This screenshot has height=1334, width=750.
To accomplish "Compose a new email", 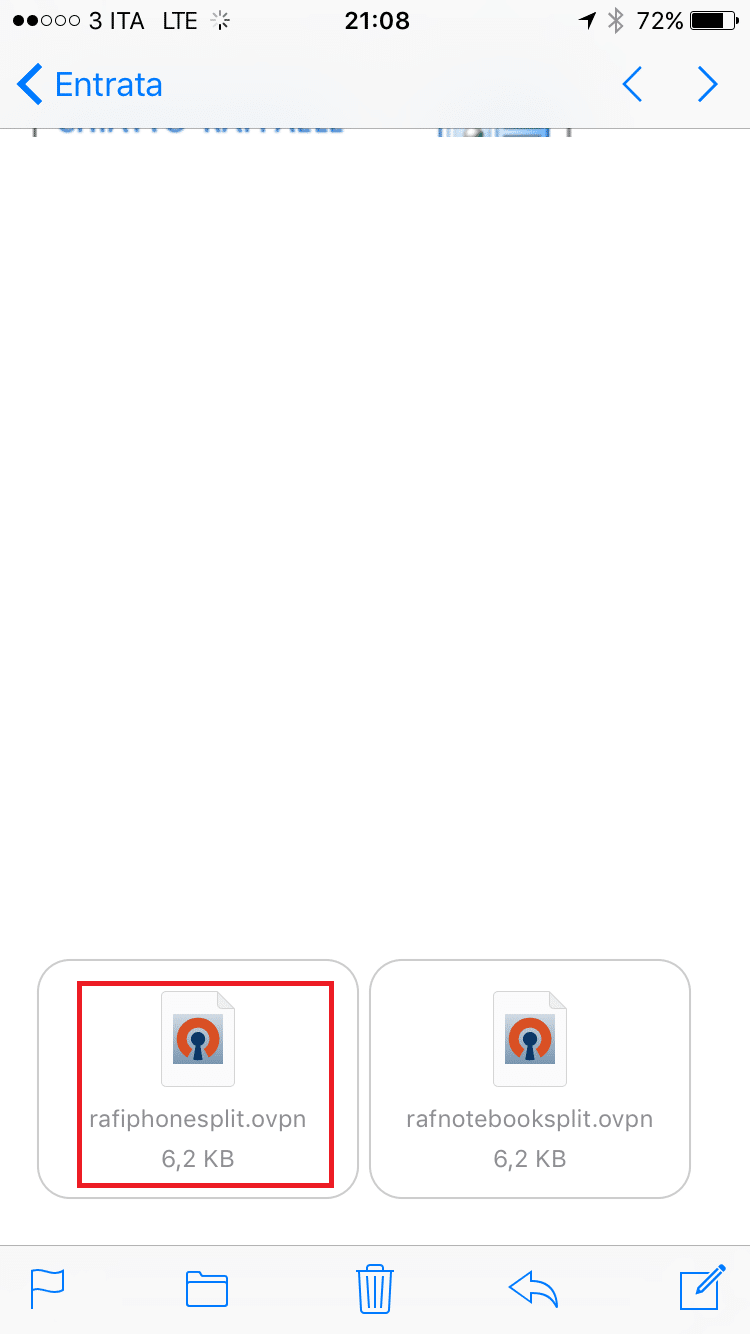I will click(x=702, y=1287).
